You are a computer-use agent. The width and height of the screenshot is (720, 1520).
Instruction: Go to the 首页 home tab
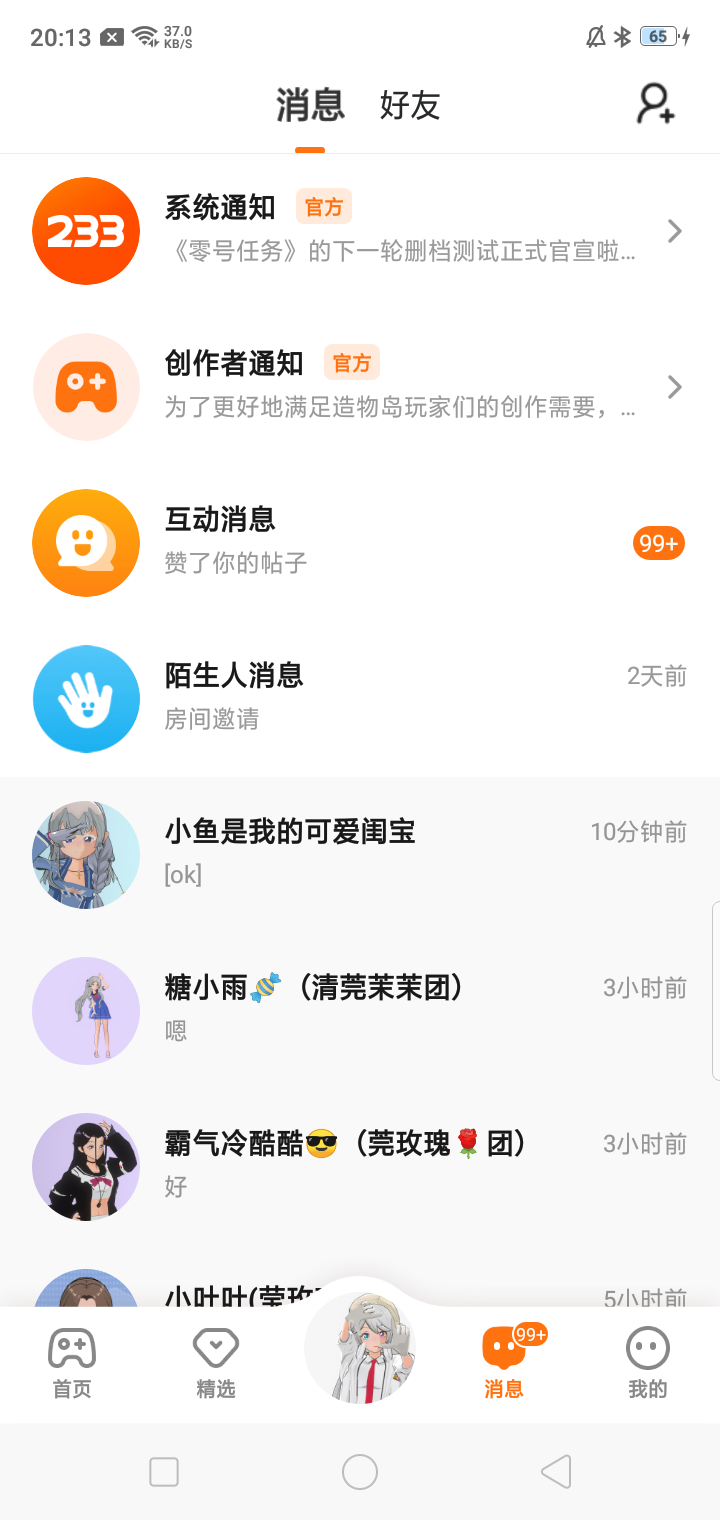coord(72,1362)
